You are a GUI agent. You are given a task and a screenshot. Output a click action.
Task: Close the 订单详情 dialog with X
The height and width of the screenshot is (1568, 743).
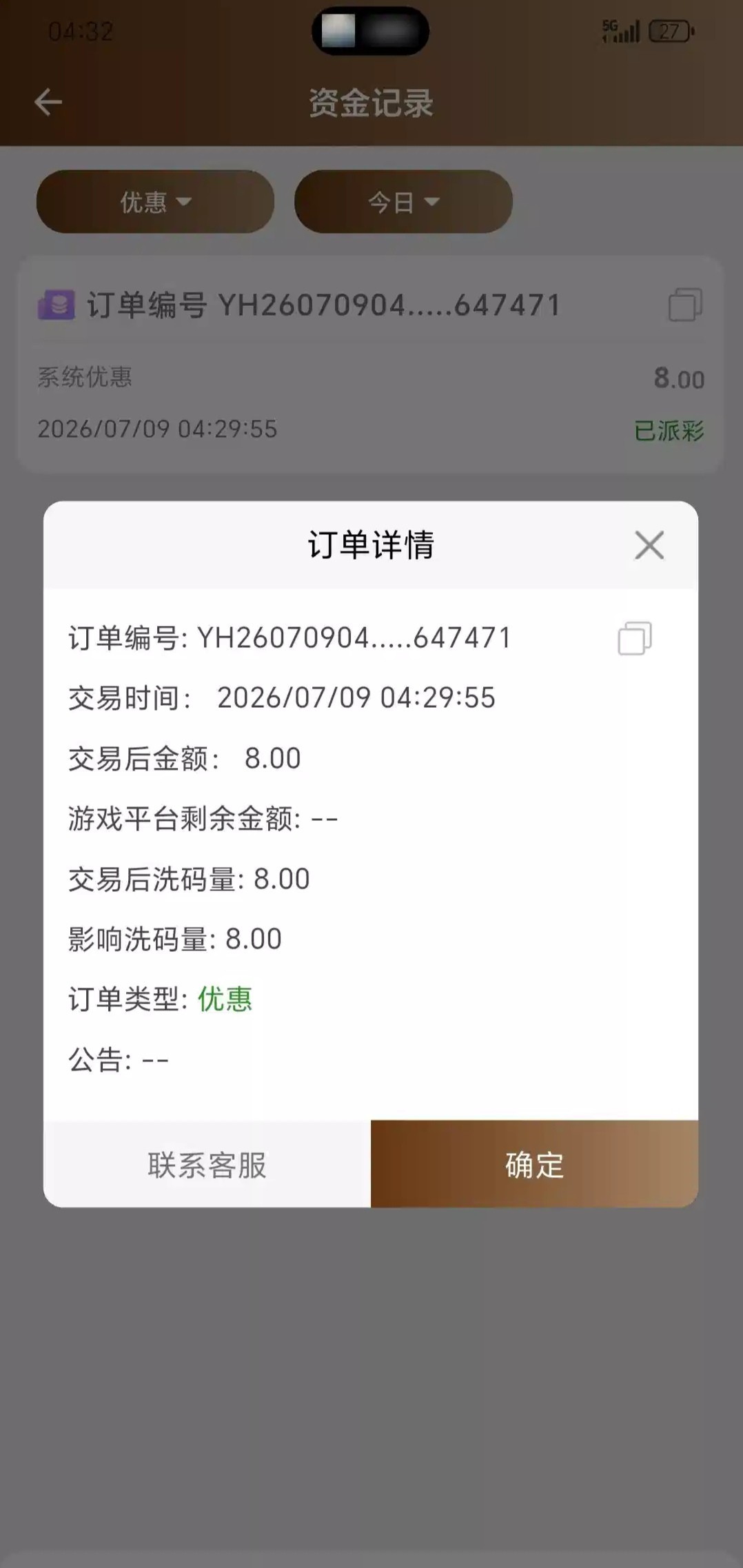click(649, 545)
